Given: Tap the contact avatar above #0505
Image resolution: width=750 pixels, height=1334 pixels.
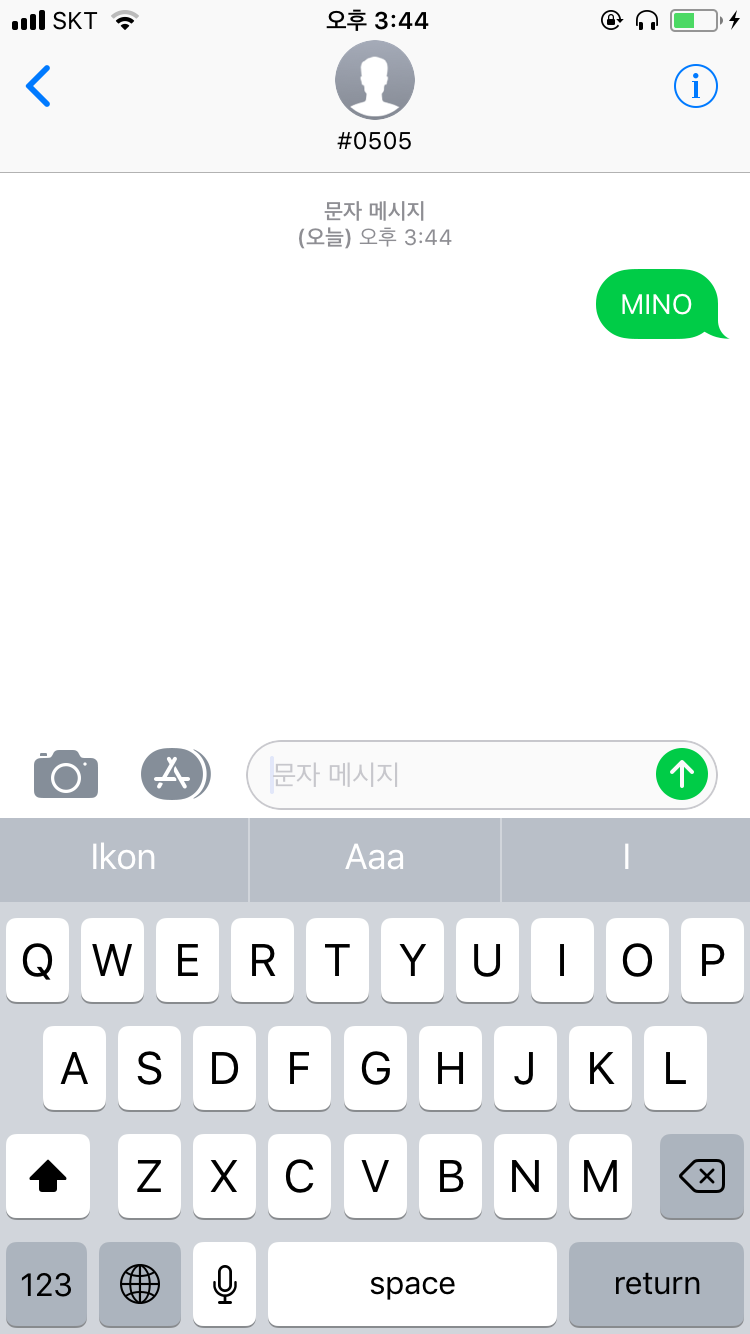Looking at the screenshot, I should coord(375,80).
